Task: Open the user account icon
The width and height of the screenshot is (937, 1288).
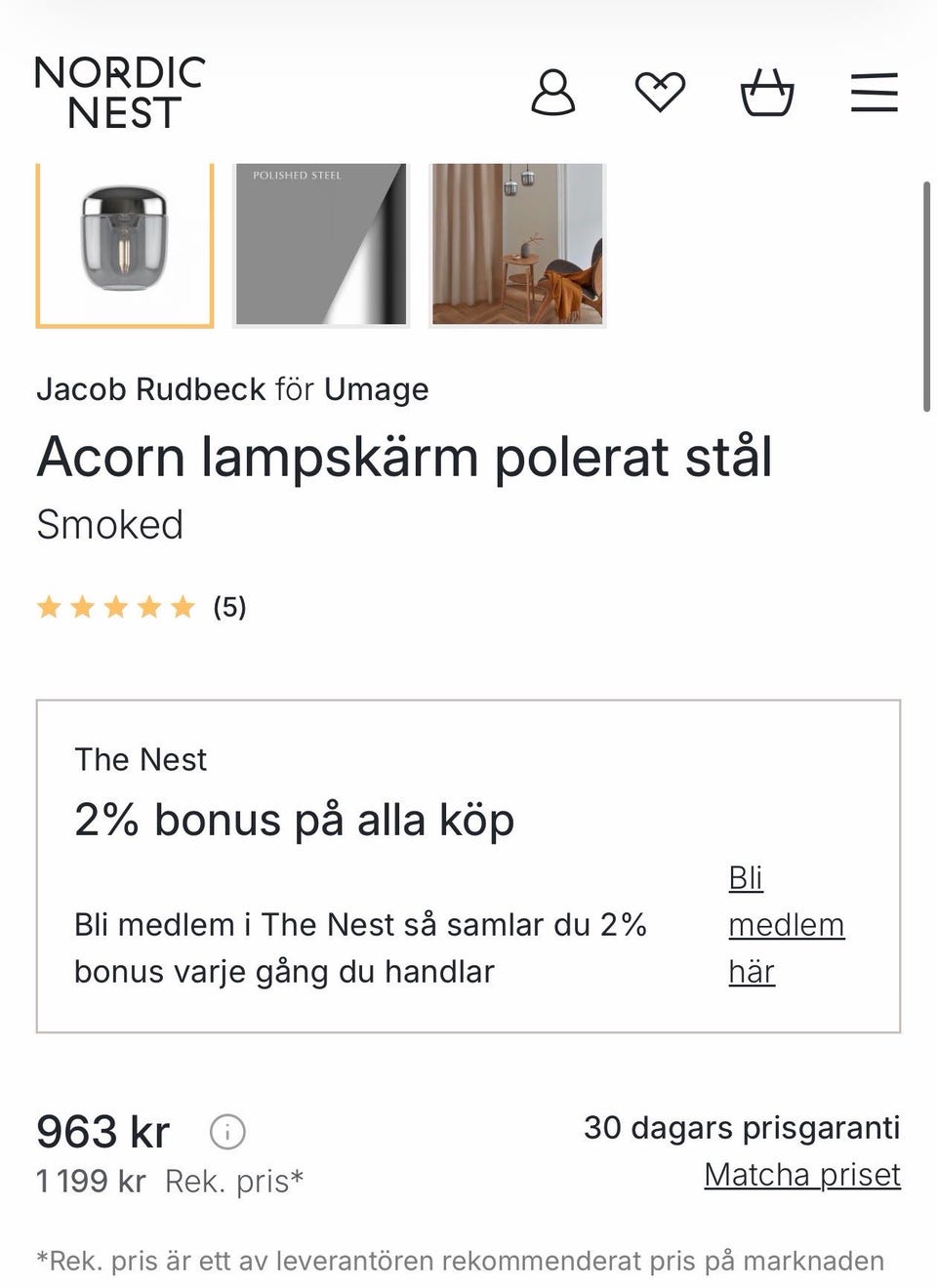Action: 553,93
